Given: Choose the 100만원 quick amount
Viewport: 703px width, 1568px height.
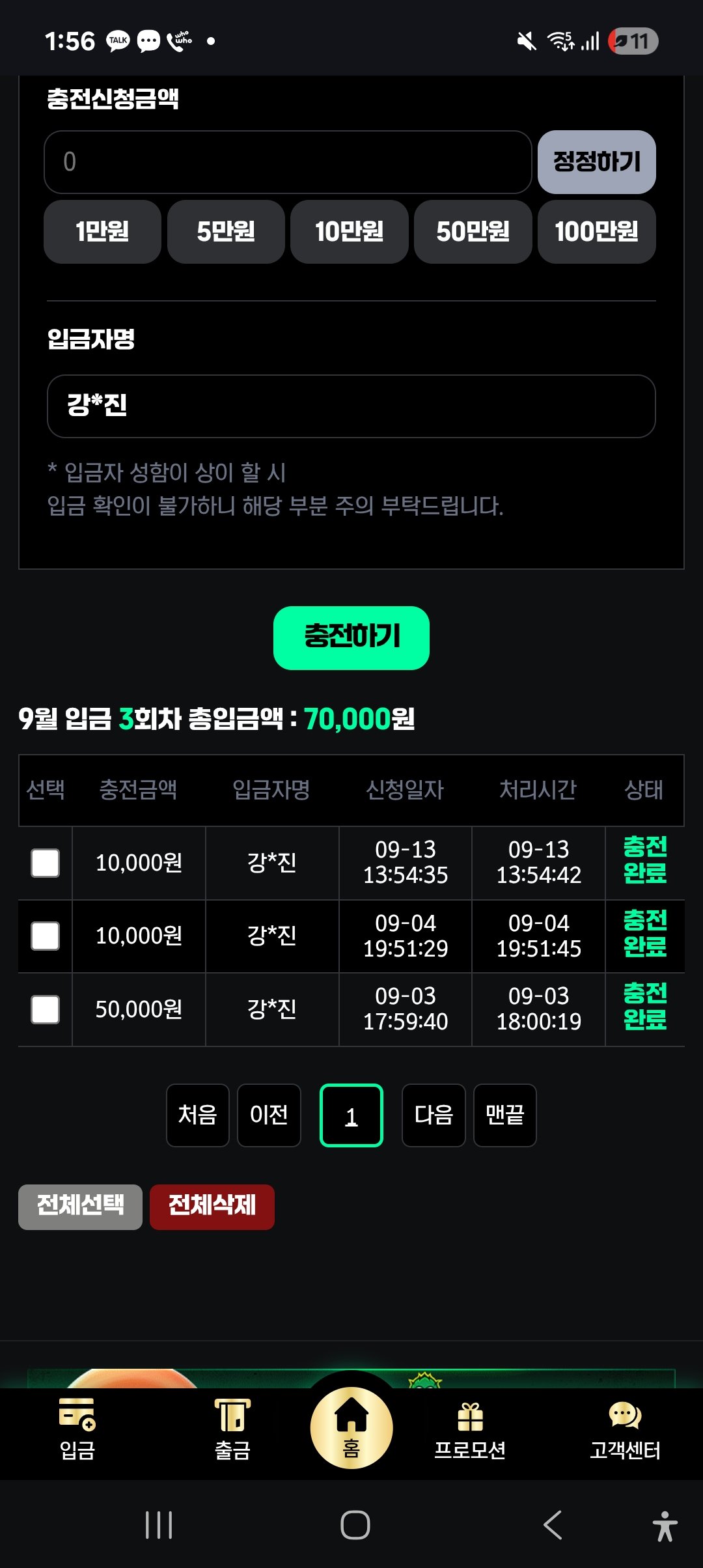Looking at the screenshot, I should [596, 232].
